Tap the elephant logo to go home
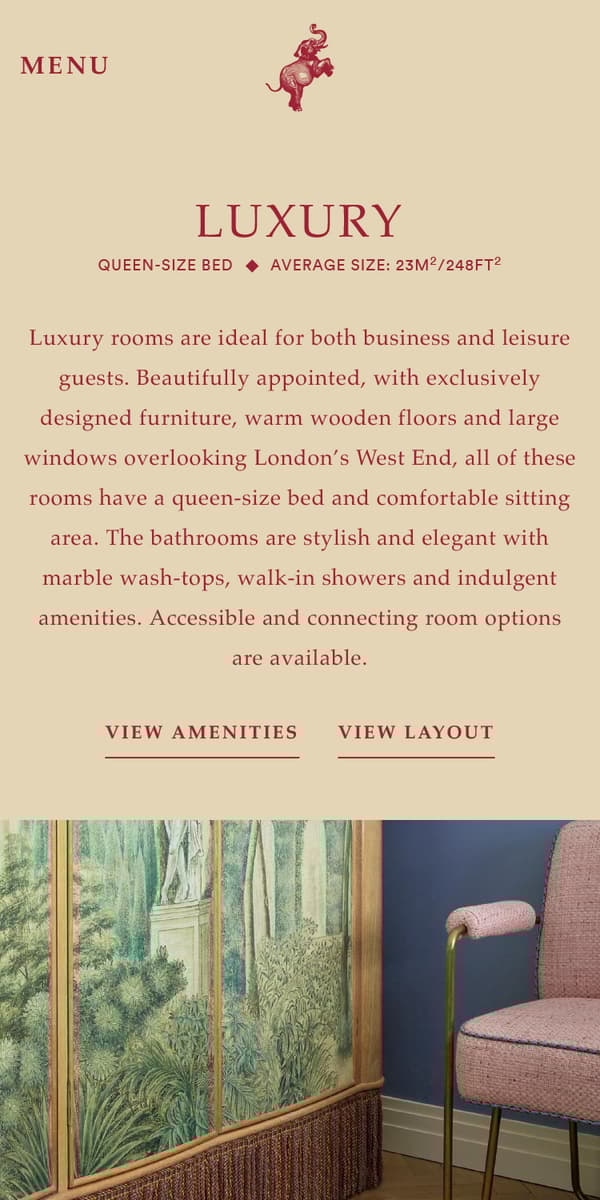 click(300, 67)
